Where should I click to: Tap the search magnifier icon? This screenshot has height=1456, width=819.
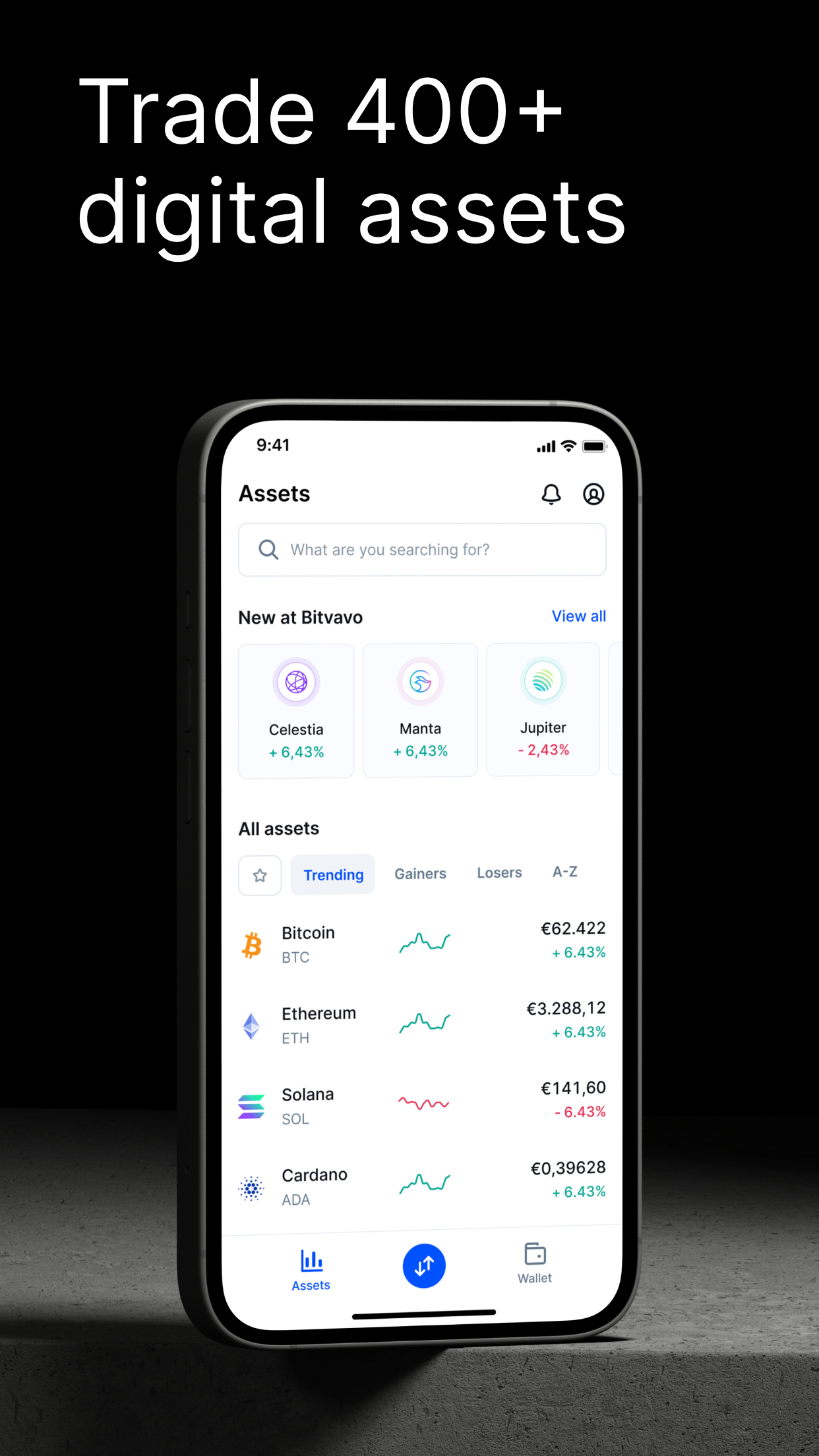tap(268, 549)
